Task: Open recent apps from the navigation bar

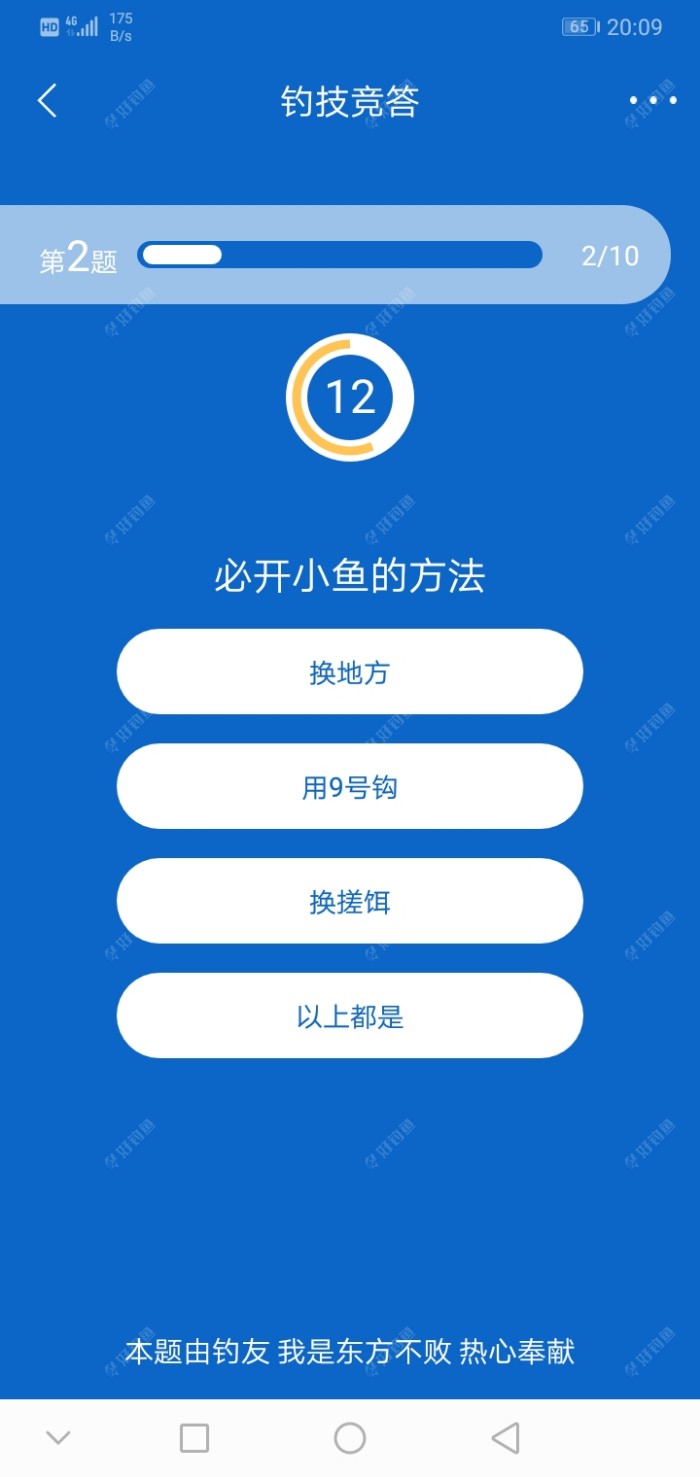Action: coord(194,1438)
